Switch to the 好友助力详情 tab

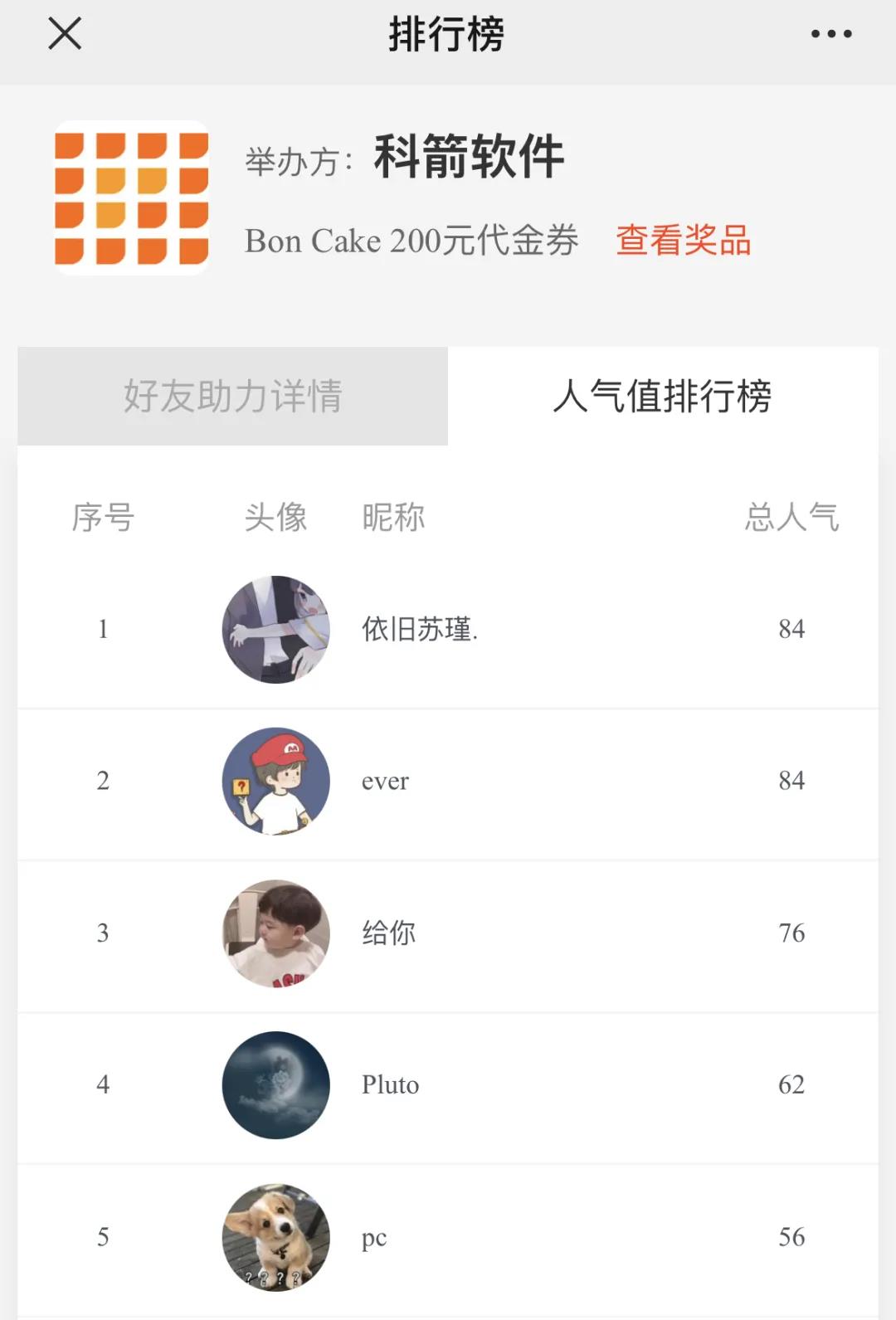233,396
